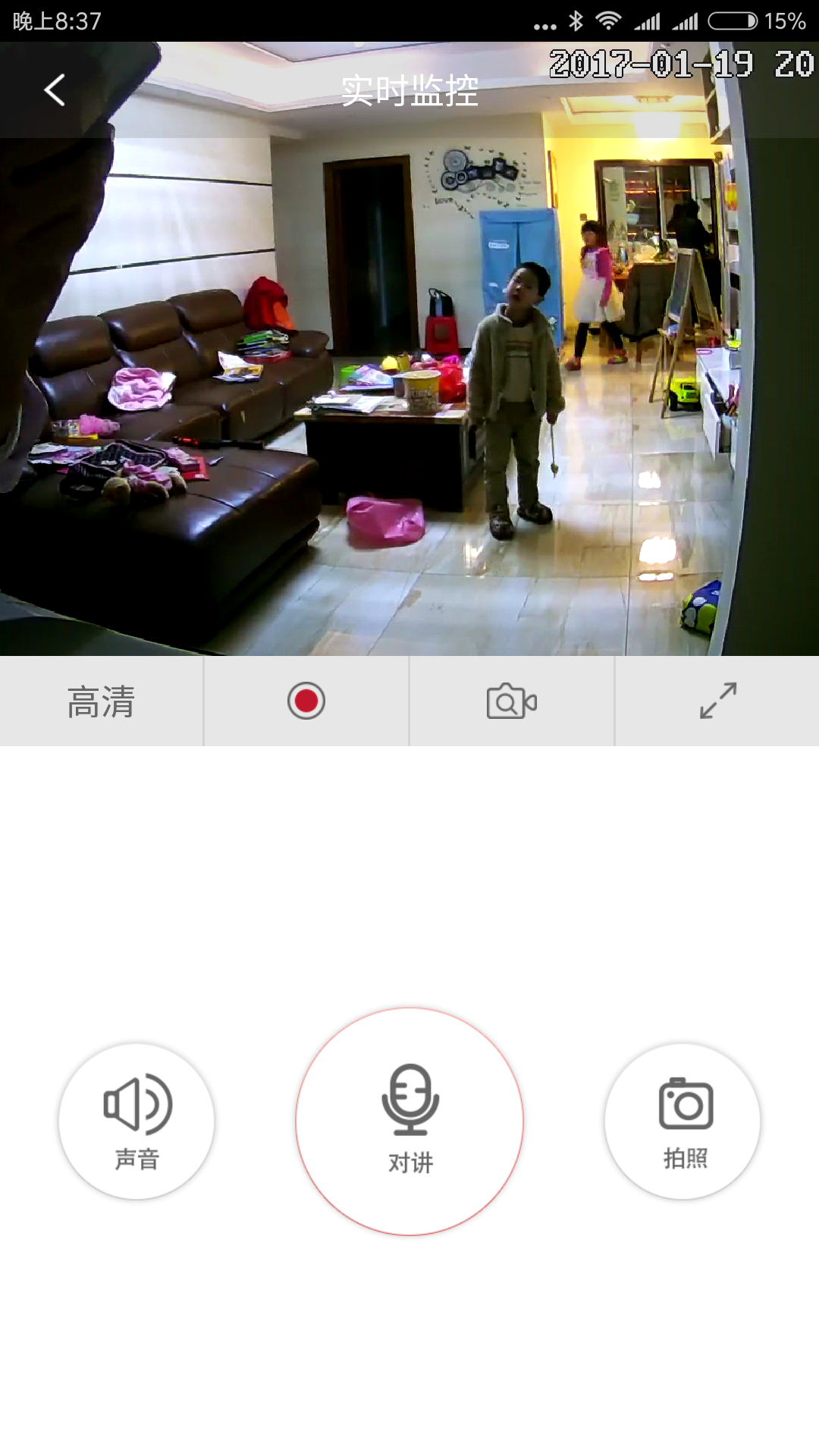This screenshot has width=819, height=1456.
Task: Go back from the 实时监控 screen
Action: point(55,90)
